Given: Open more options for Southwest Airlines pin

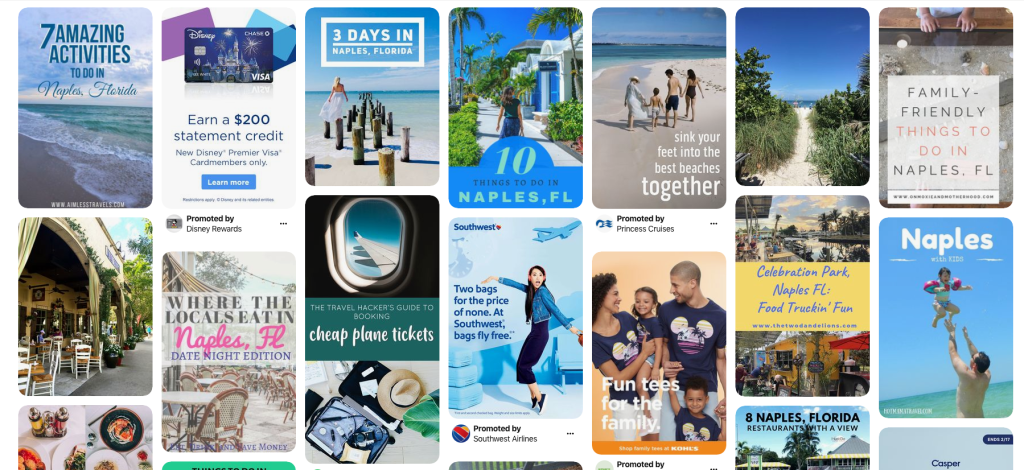Looking at the screenshot, I should click(571, 434).
